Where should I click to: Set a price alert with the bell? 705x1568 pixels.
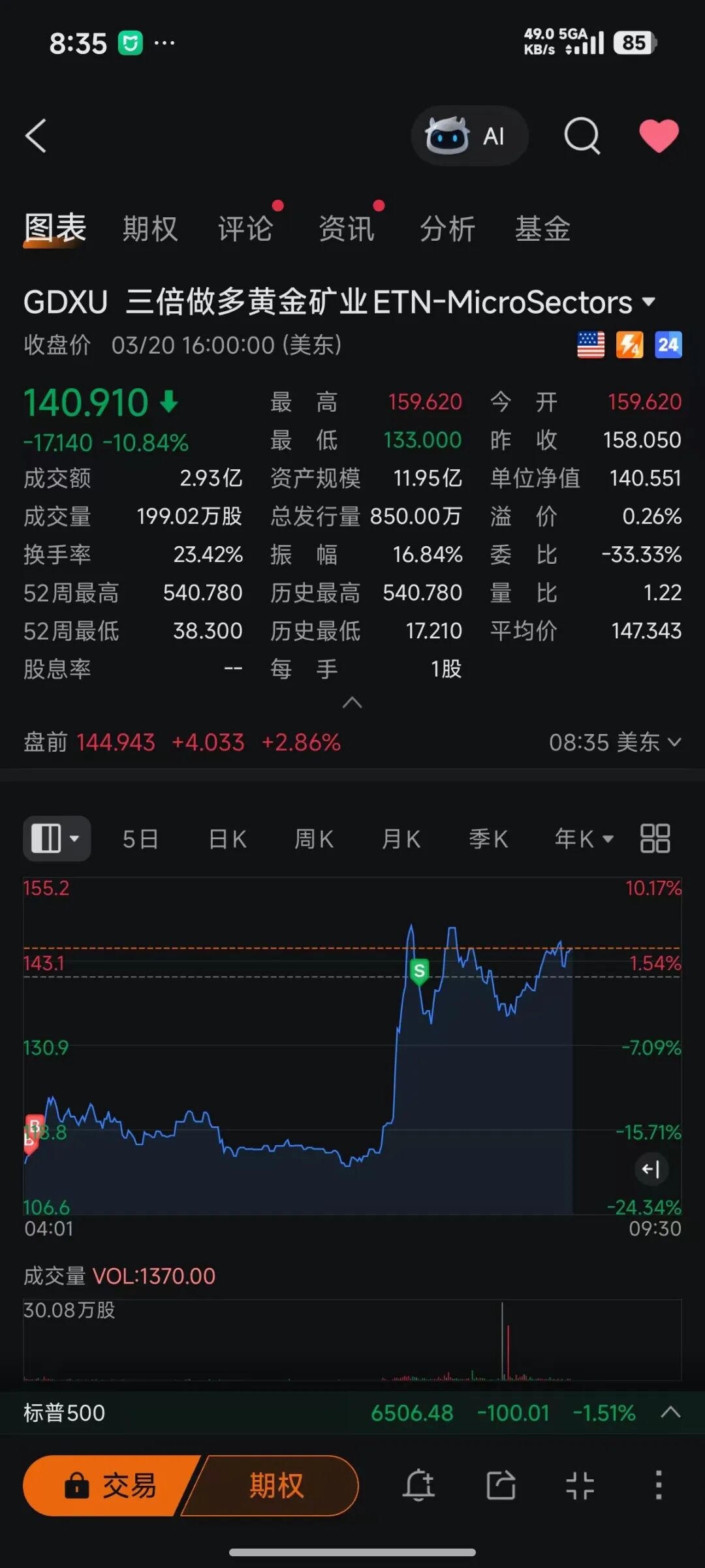tap(418, 1486)
